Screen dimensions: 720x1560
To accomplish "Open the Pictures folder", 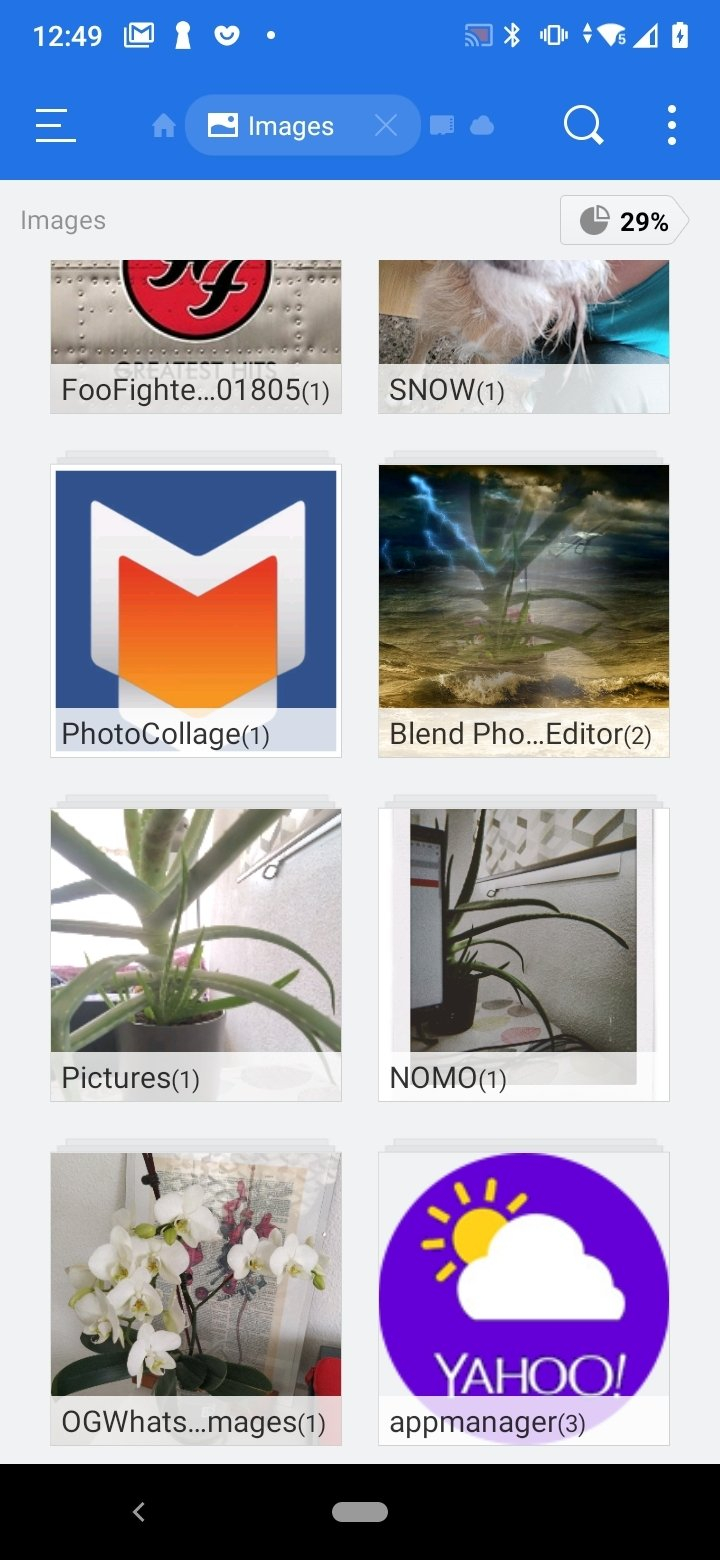I will (196, 954).
